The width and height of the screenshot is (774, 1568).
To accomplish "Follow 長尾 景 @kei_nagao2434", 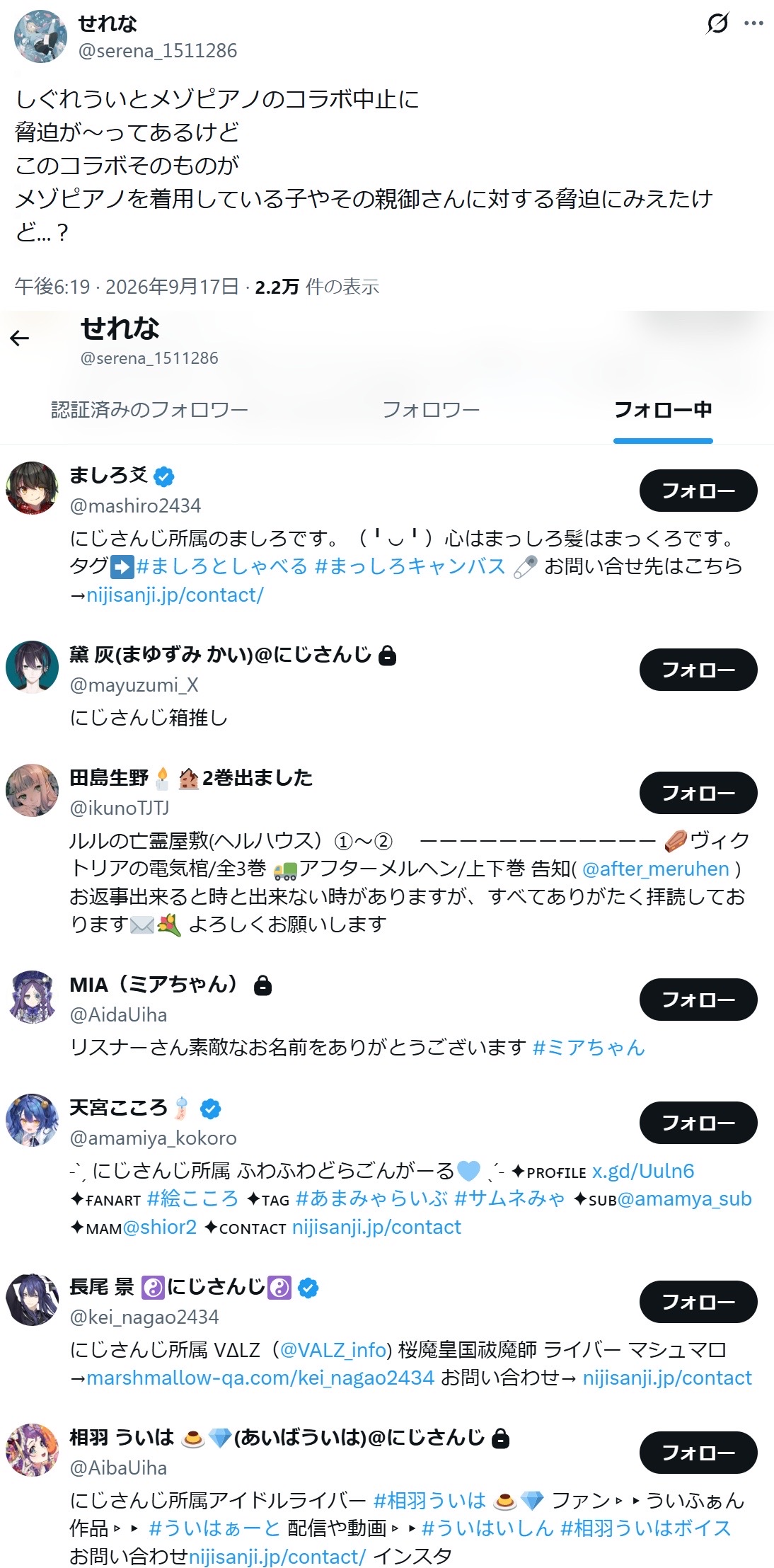I will click(698, 1302).
